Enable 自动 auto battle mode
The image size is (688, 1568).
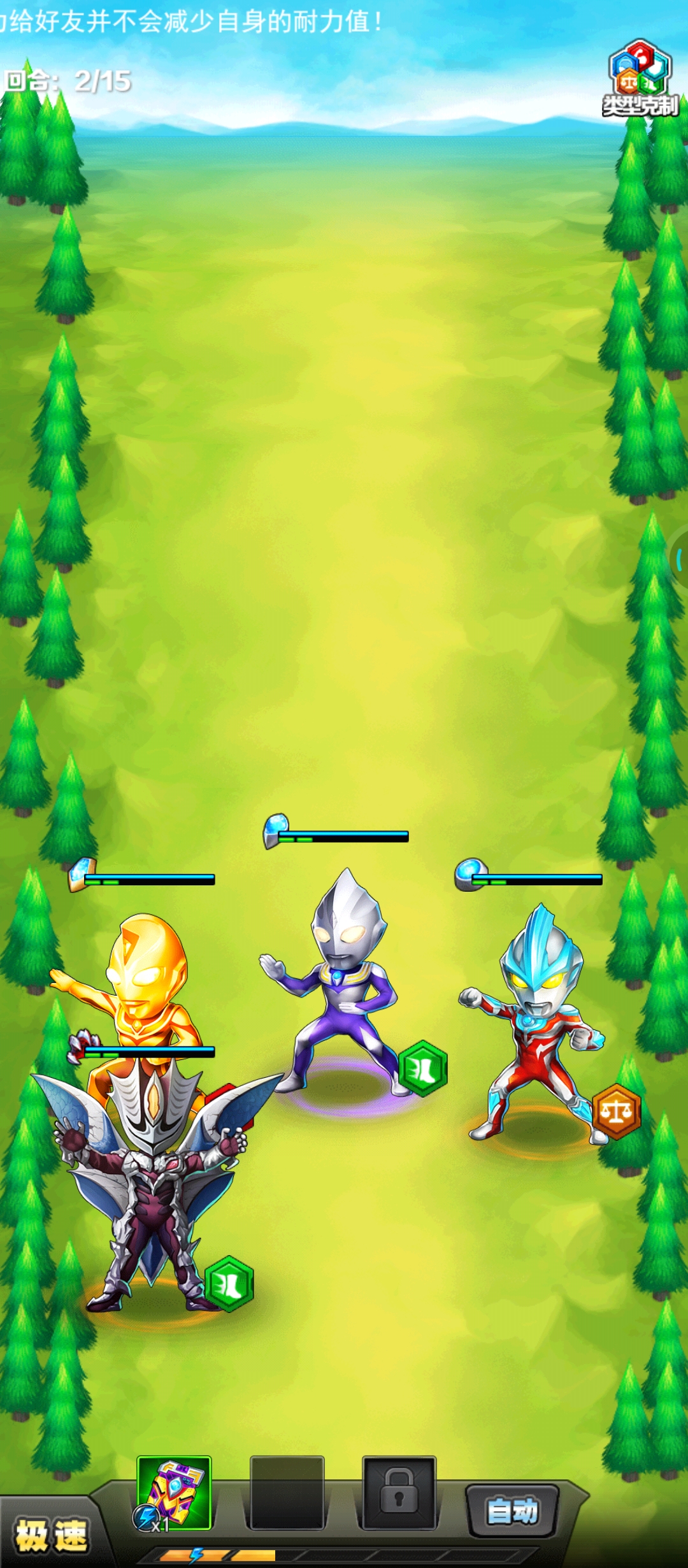click(x=513, y=1511)
